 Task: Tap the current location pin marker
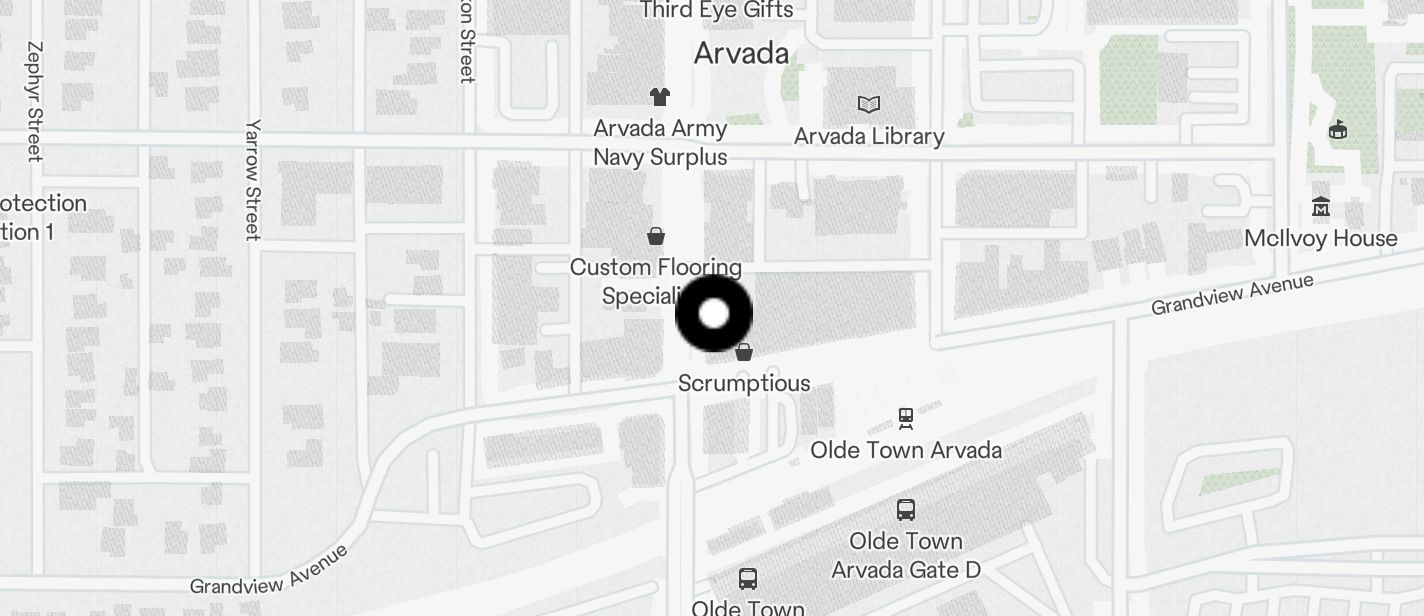coord(714,313)
